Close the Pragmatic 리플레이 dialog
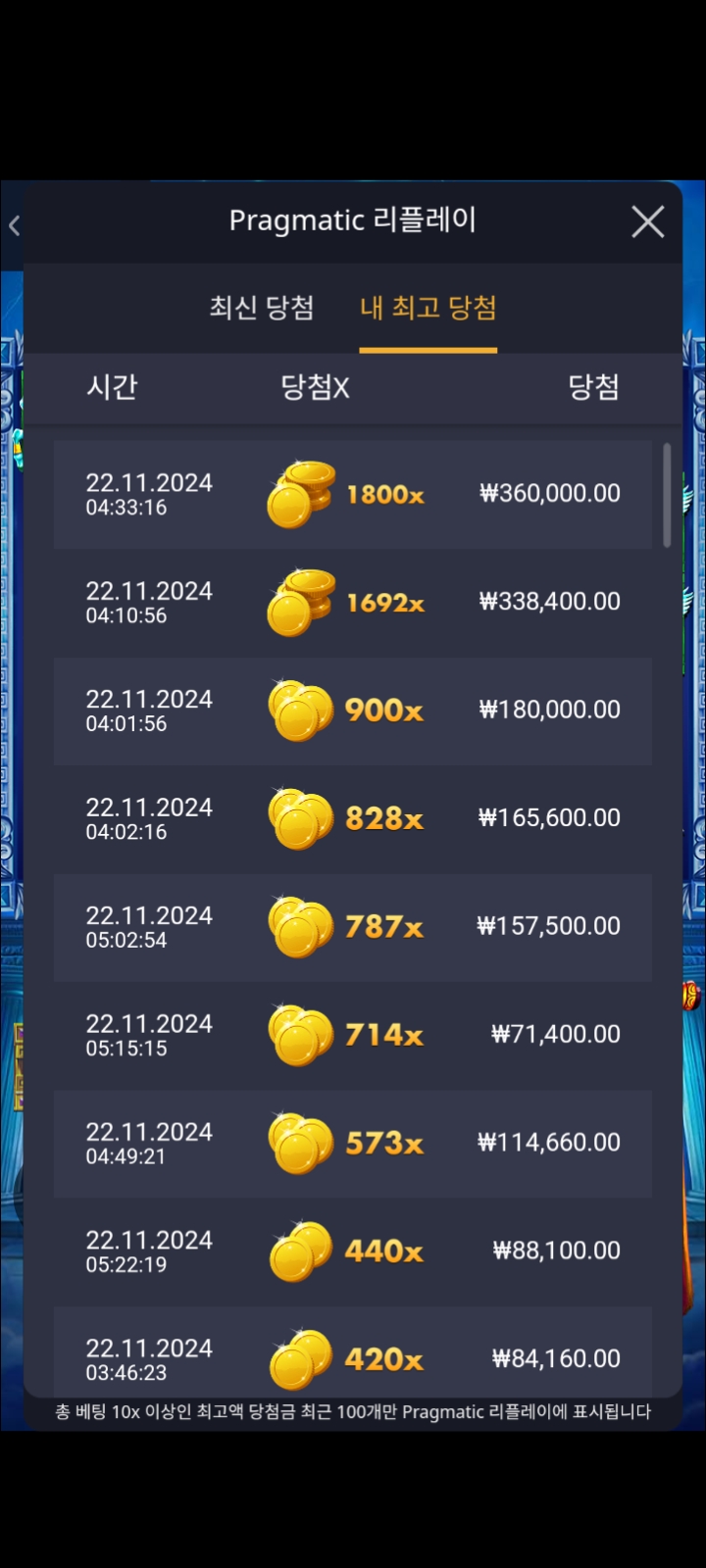706x1568 pixels. [647, 222]
